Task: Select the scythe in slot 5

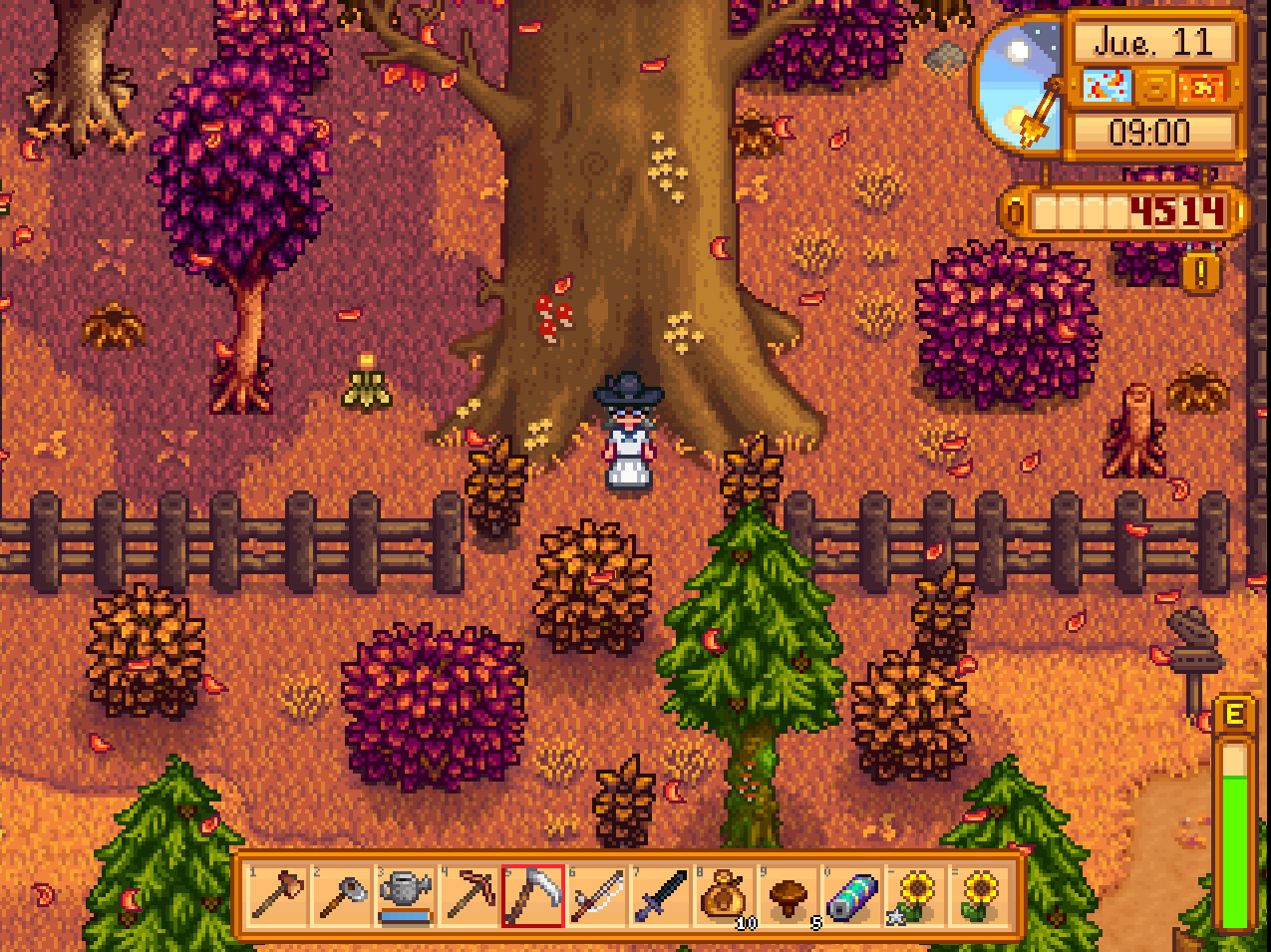Action: pos(532,895)
